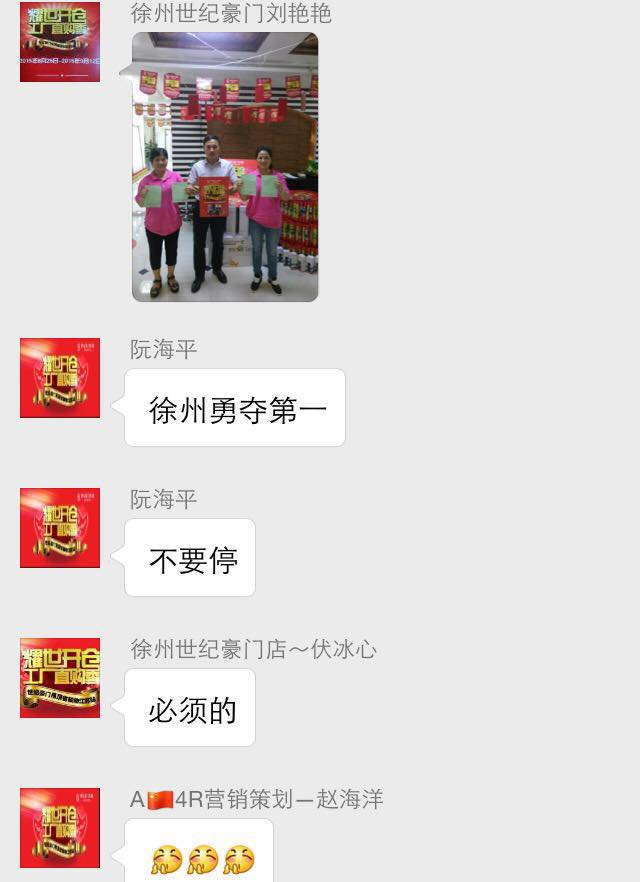This screenshot has height=882, width=640.
Task: Open the photo sent by 徐州世纪豪门刘艳艳
Action: pyautogui.click(x=225, y=166)
